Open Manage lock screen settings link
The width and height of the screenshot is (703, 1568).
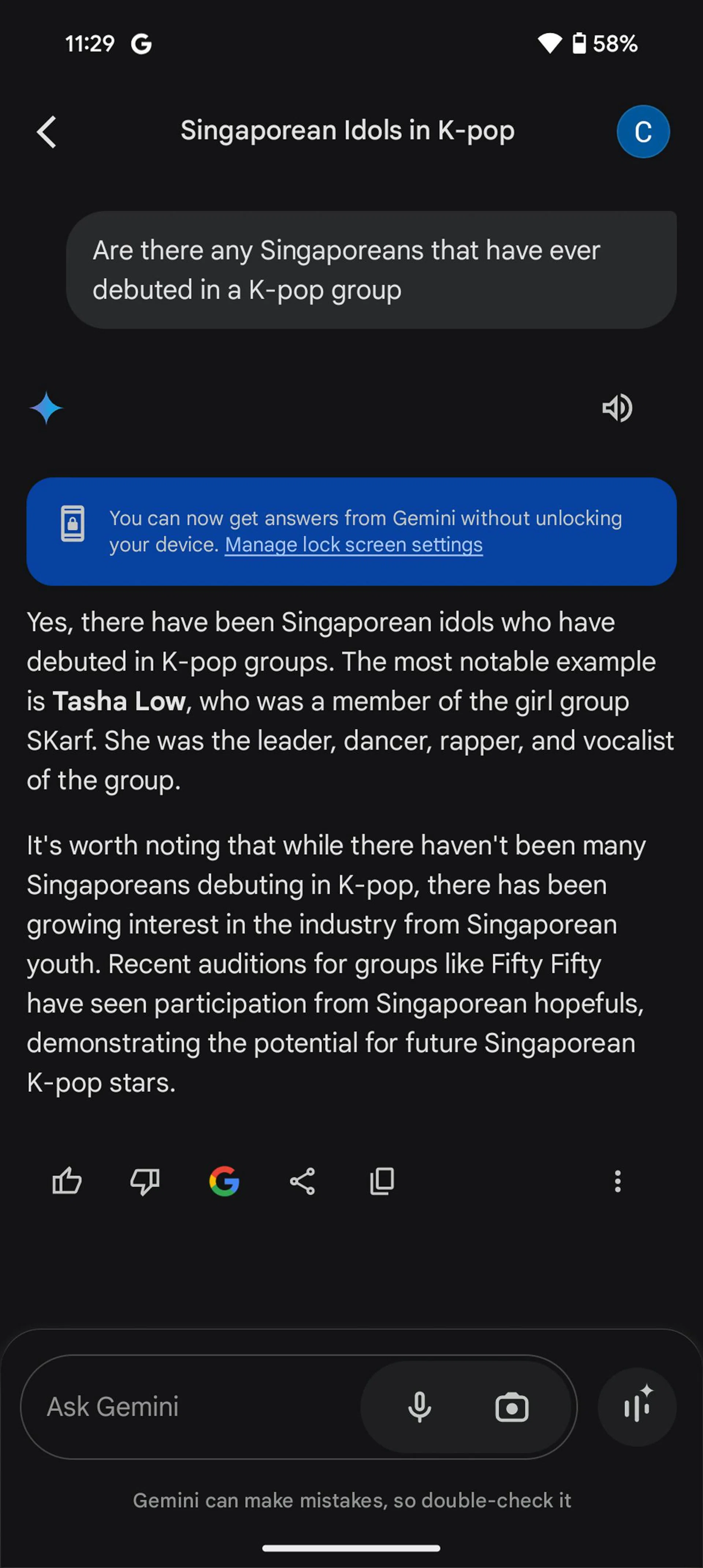tap(353, 545)
